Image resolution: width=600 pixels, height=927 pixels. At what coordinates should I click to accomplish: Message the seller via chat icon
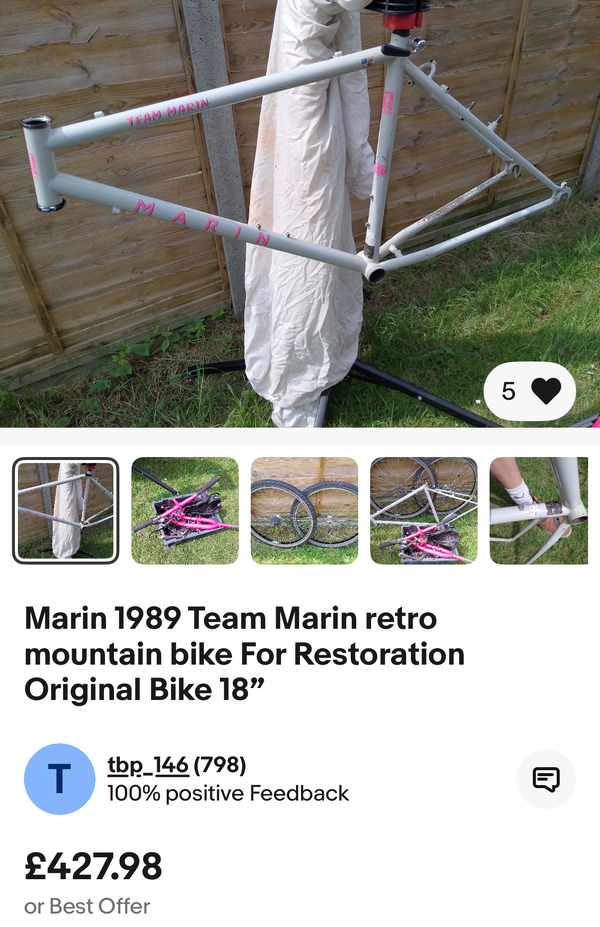pos(546,779)
